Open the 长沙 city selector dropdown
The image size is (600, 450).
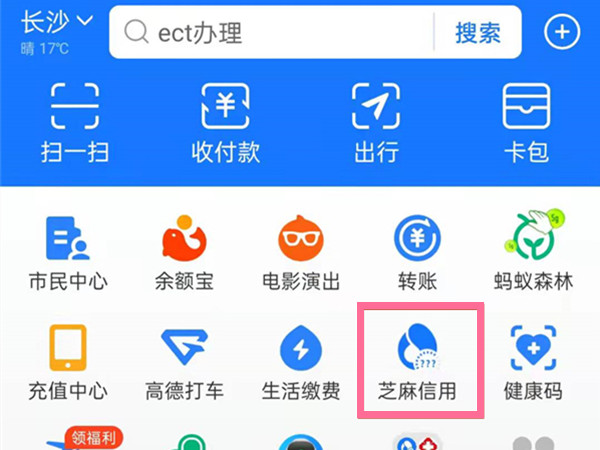tap(57, 22)
